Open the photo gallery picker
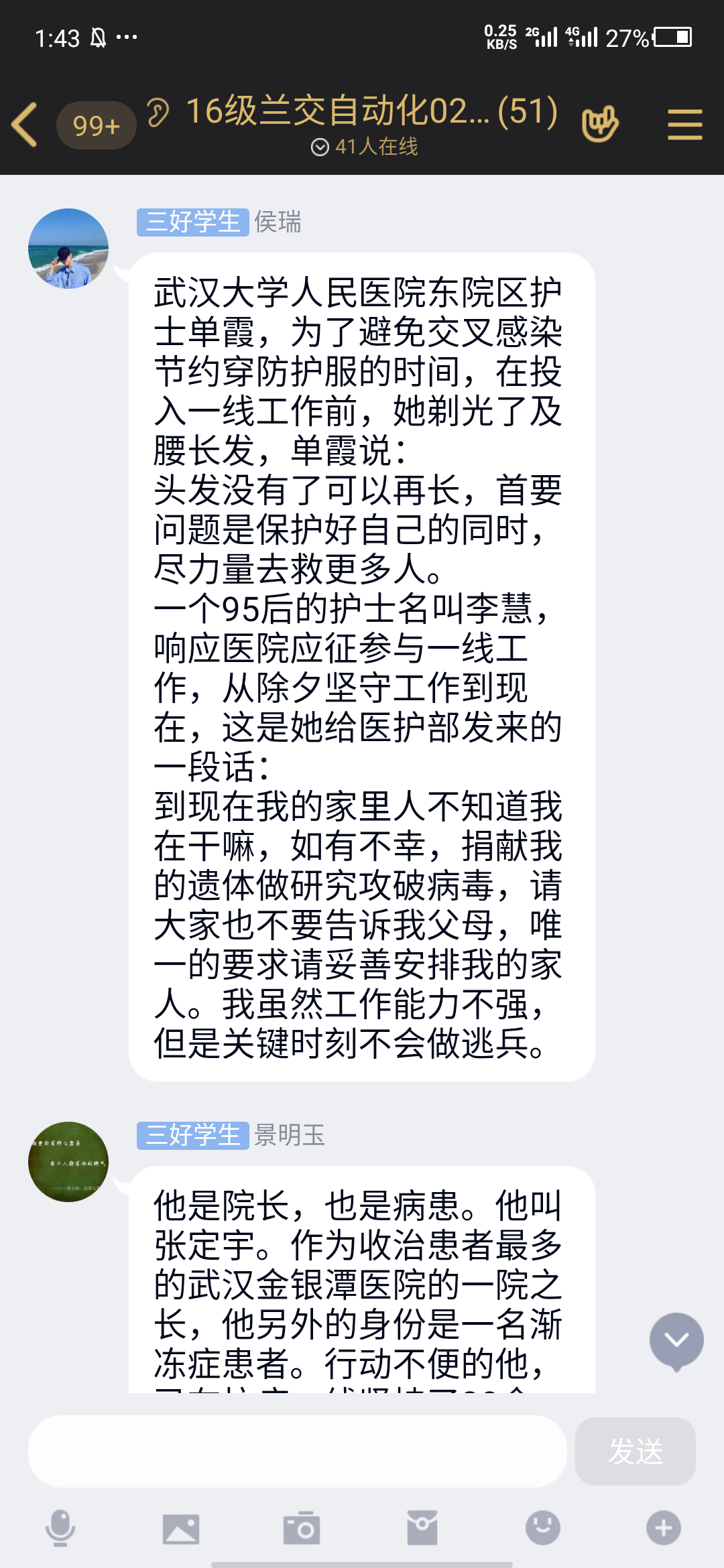The width and height of the screenshot is (724, 1568). (181, 1528)
